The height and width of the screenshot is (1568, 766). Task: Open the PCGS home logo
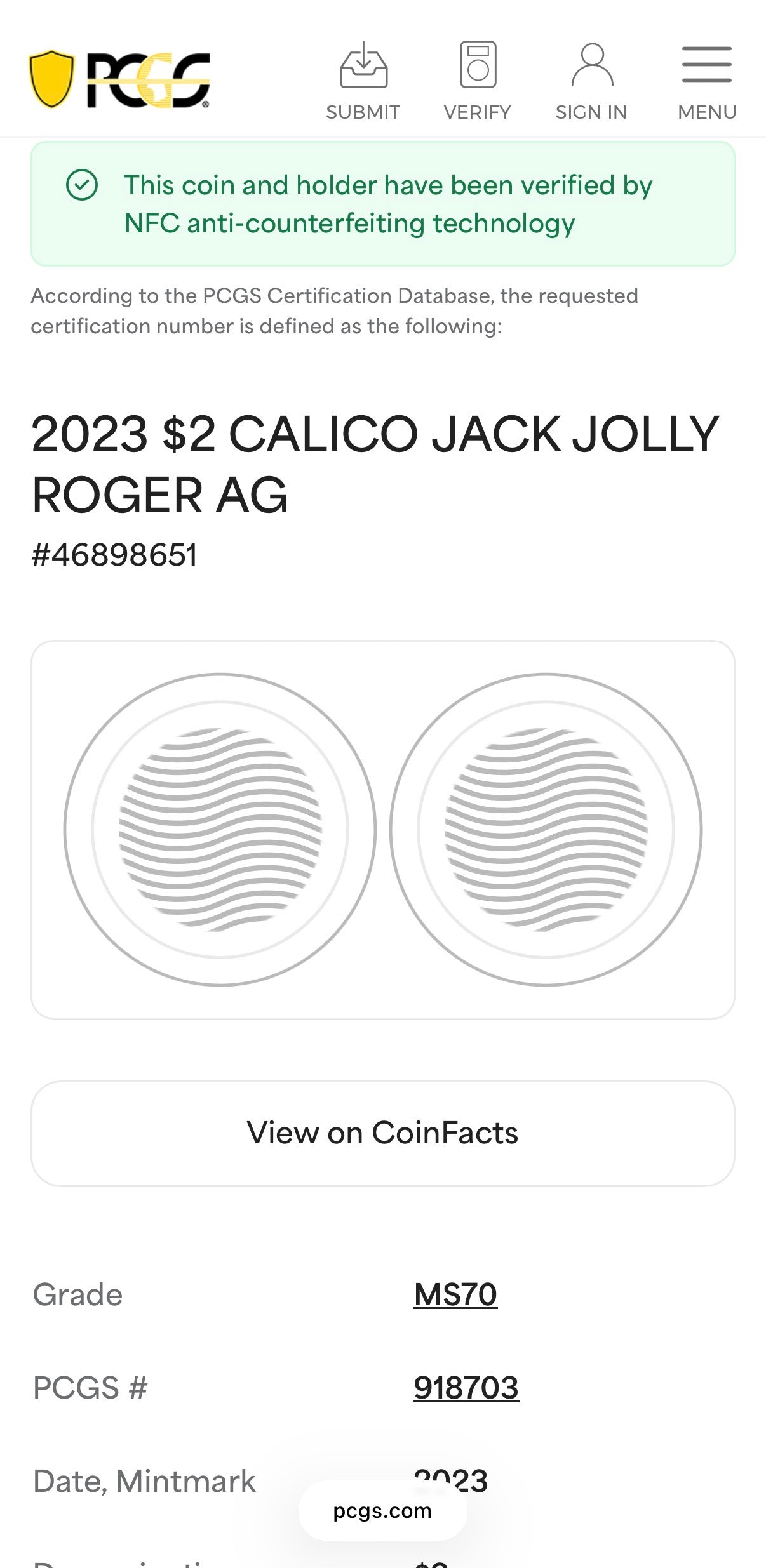119,79
